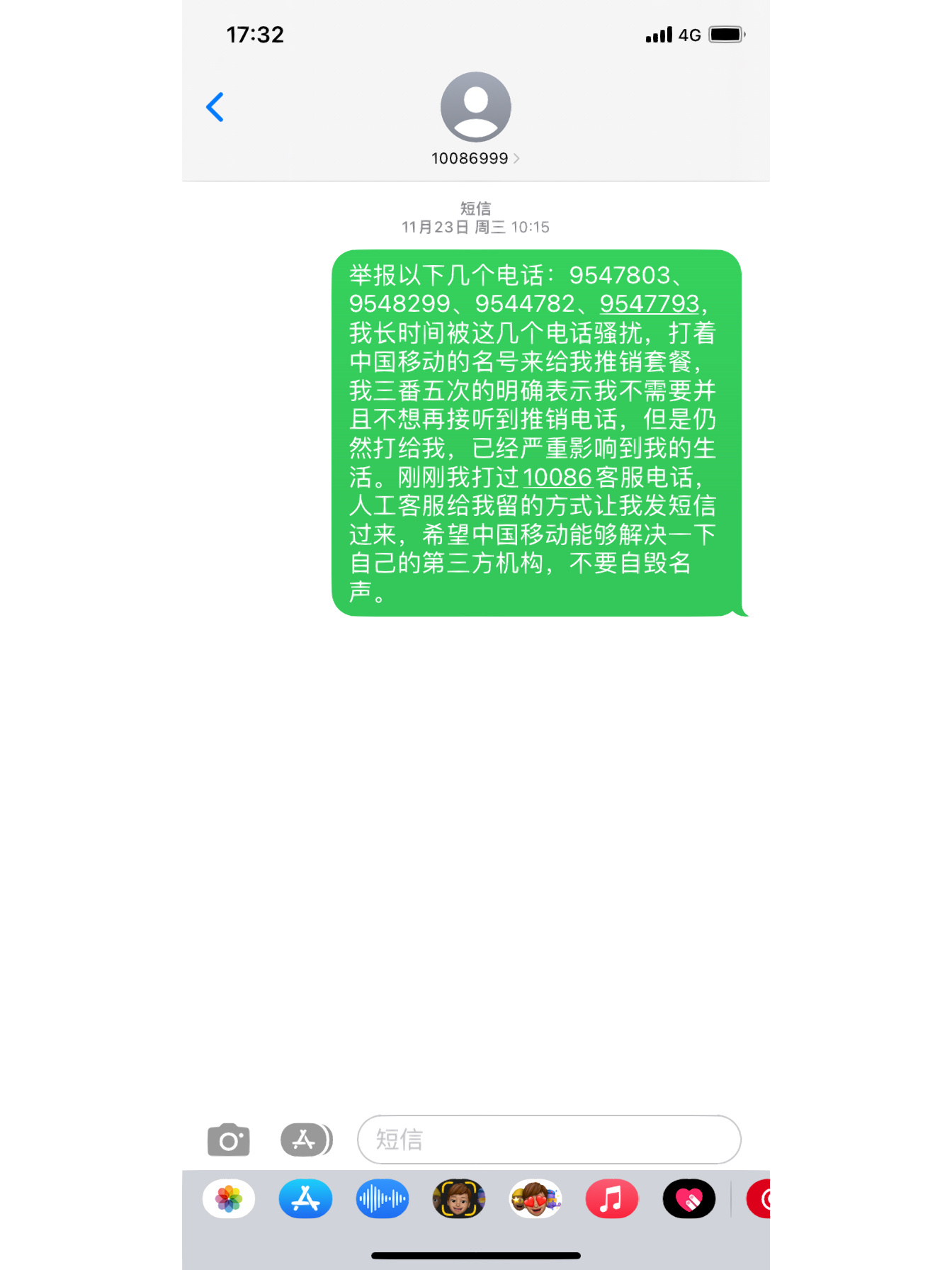Tap the underlined 10086 link in the message
This screenshot has width=952, height=1270.
556,477
